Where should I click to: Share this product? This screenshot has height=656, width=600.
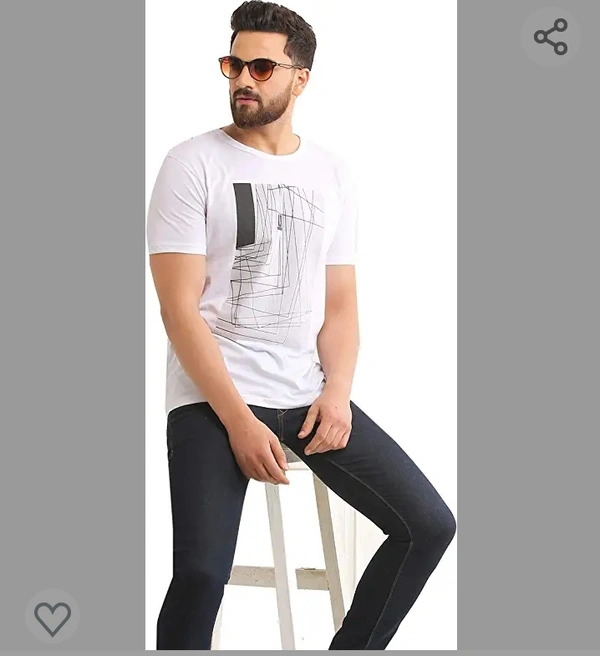coord(551,38)
